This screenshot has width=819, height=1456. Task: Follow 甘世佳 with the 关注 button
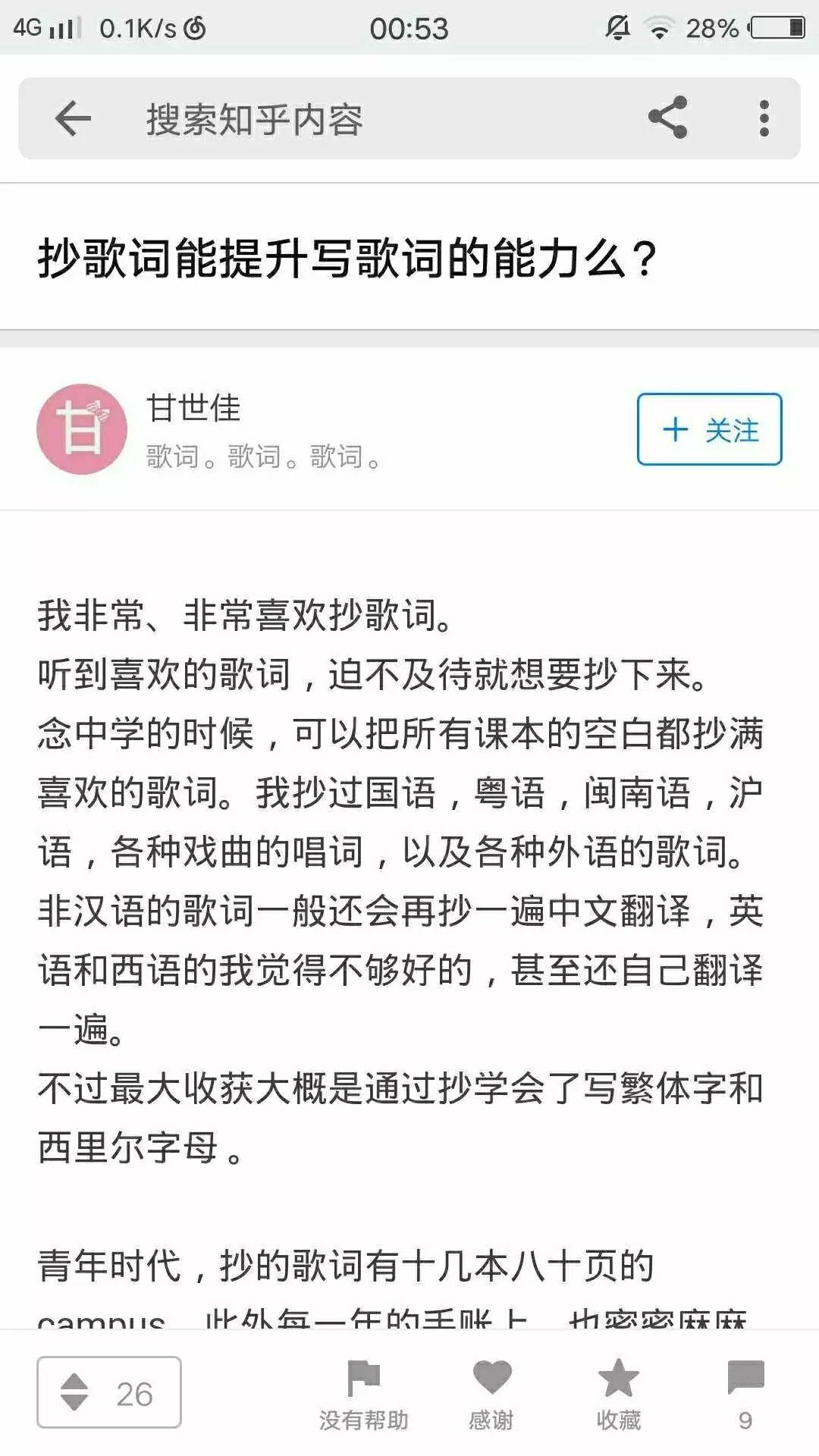tap(709, 429)
